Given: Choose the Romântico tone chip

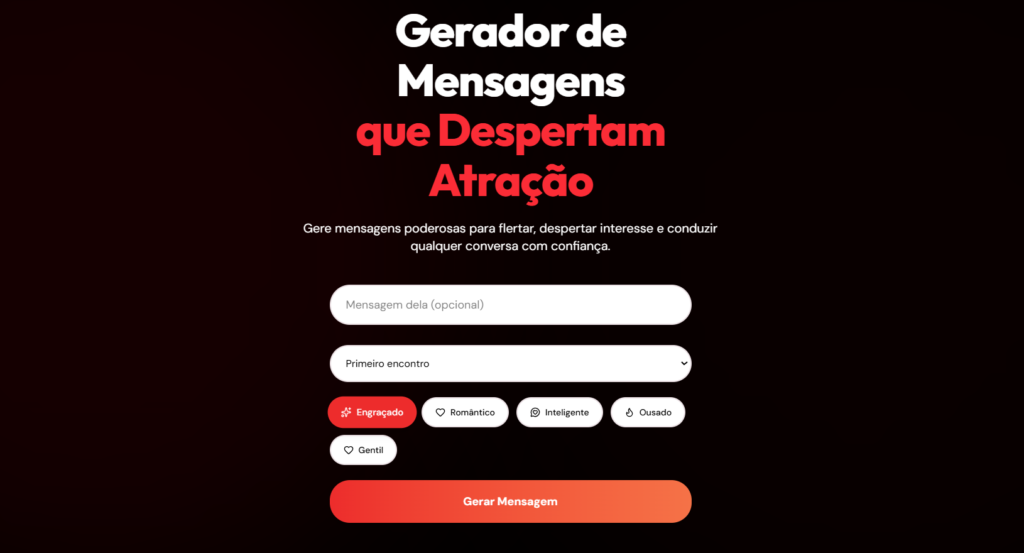Looking at the screenshot, I should point(465,412).
